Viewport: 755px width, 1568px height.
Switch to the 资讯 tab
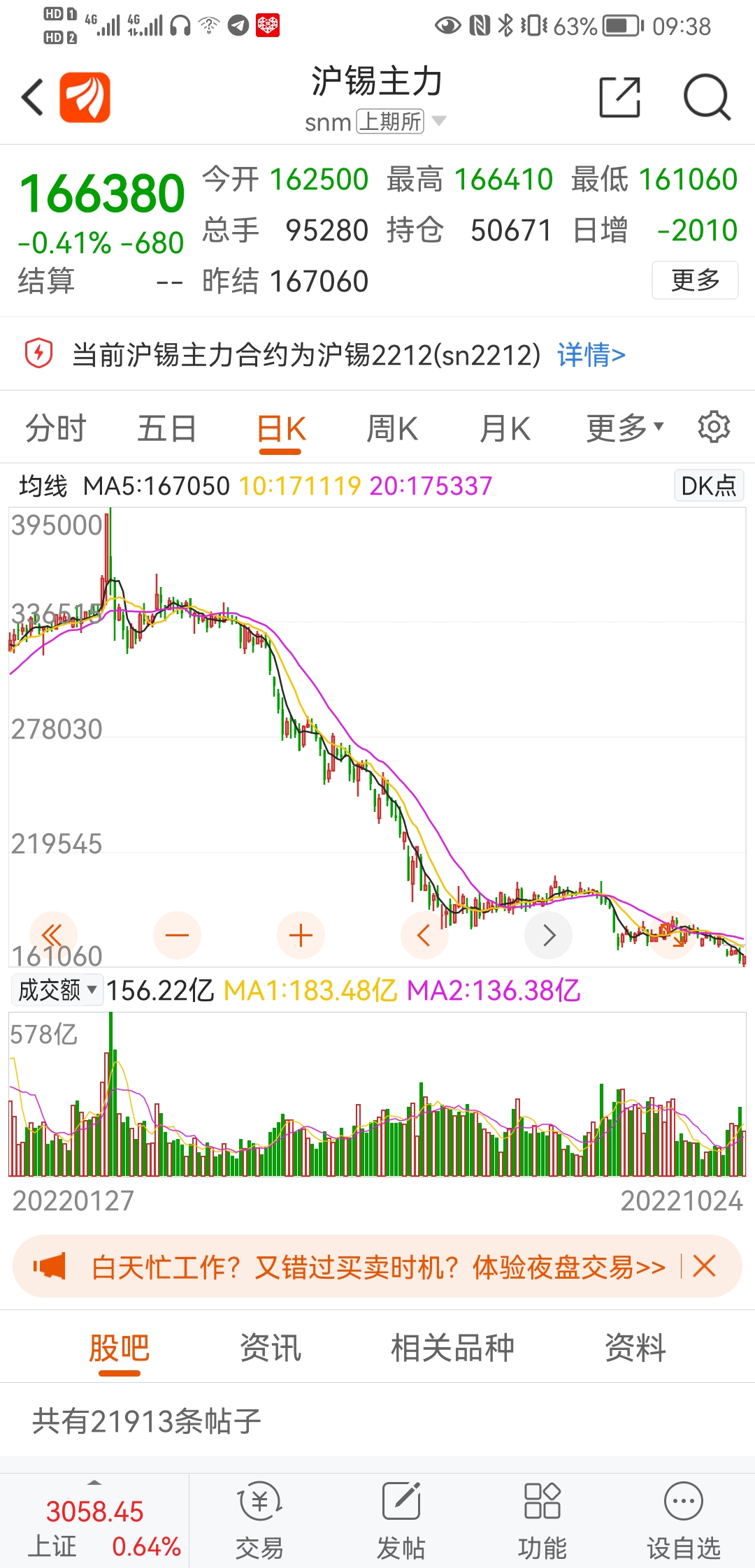tap(271, 1348)
